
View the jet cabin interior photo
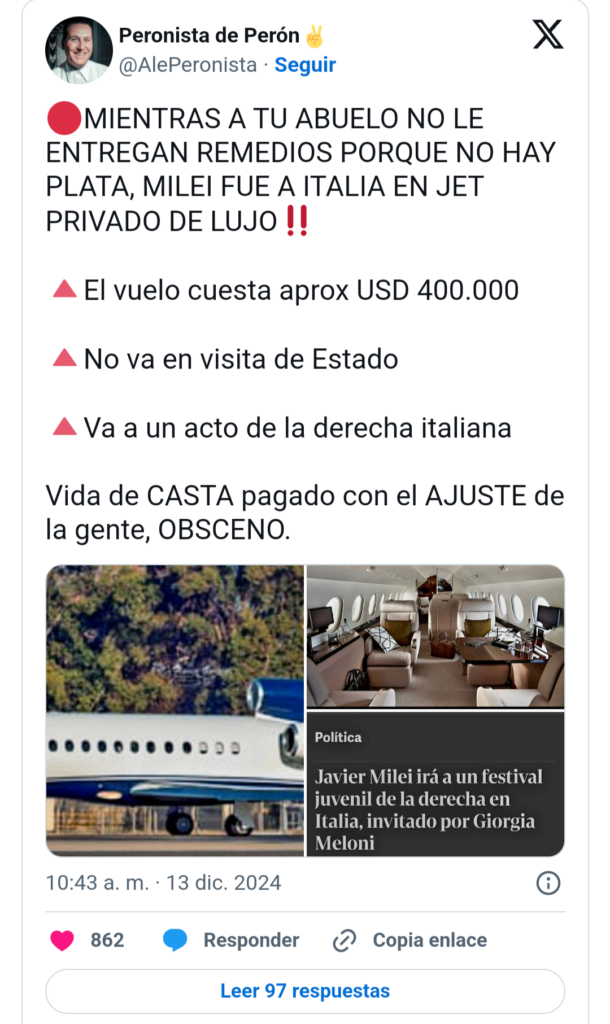(x=435, y=636)
